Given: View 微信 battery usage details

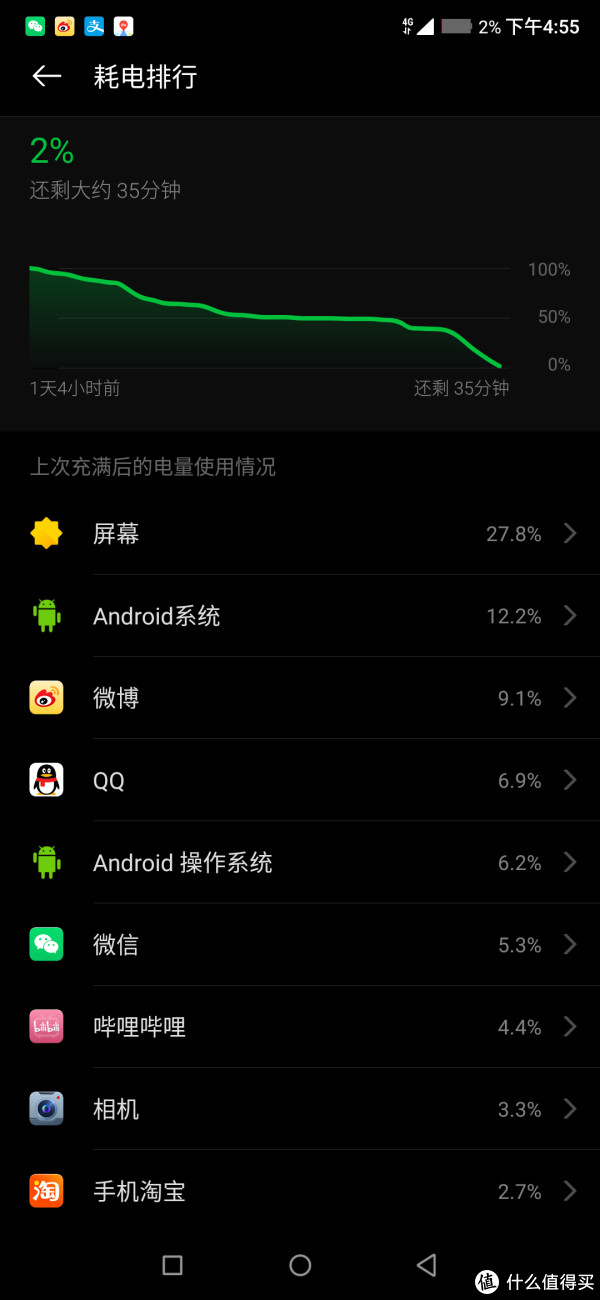Looking at the screenshot, I should click(300, 944).
